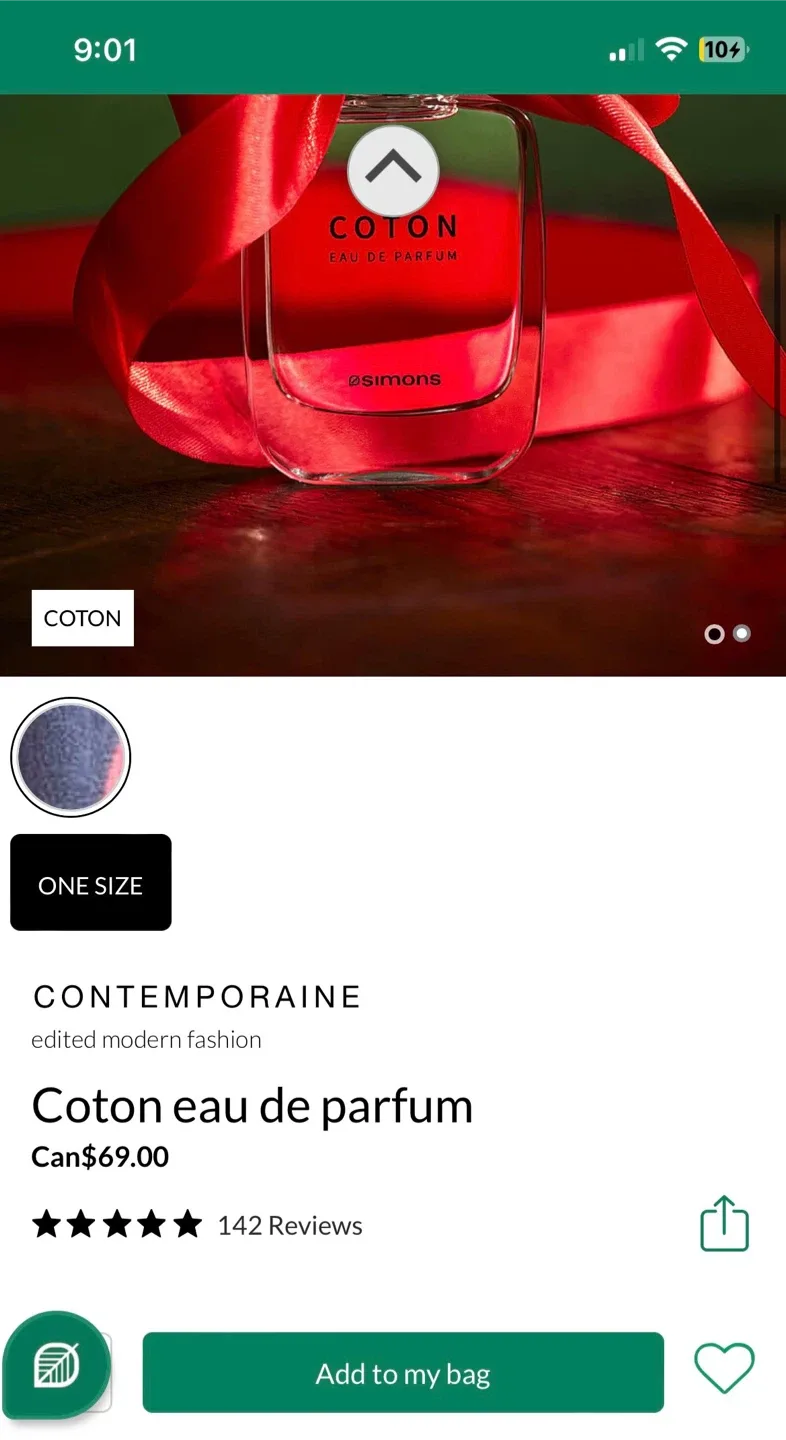Tap the COTON image label tag
786x1440 pixels.
click(x=82, y=618)
